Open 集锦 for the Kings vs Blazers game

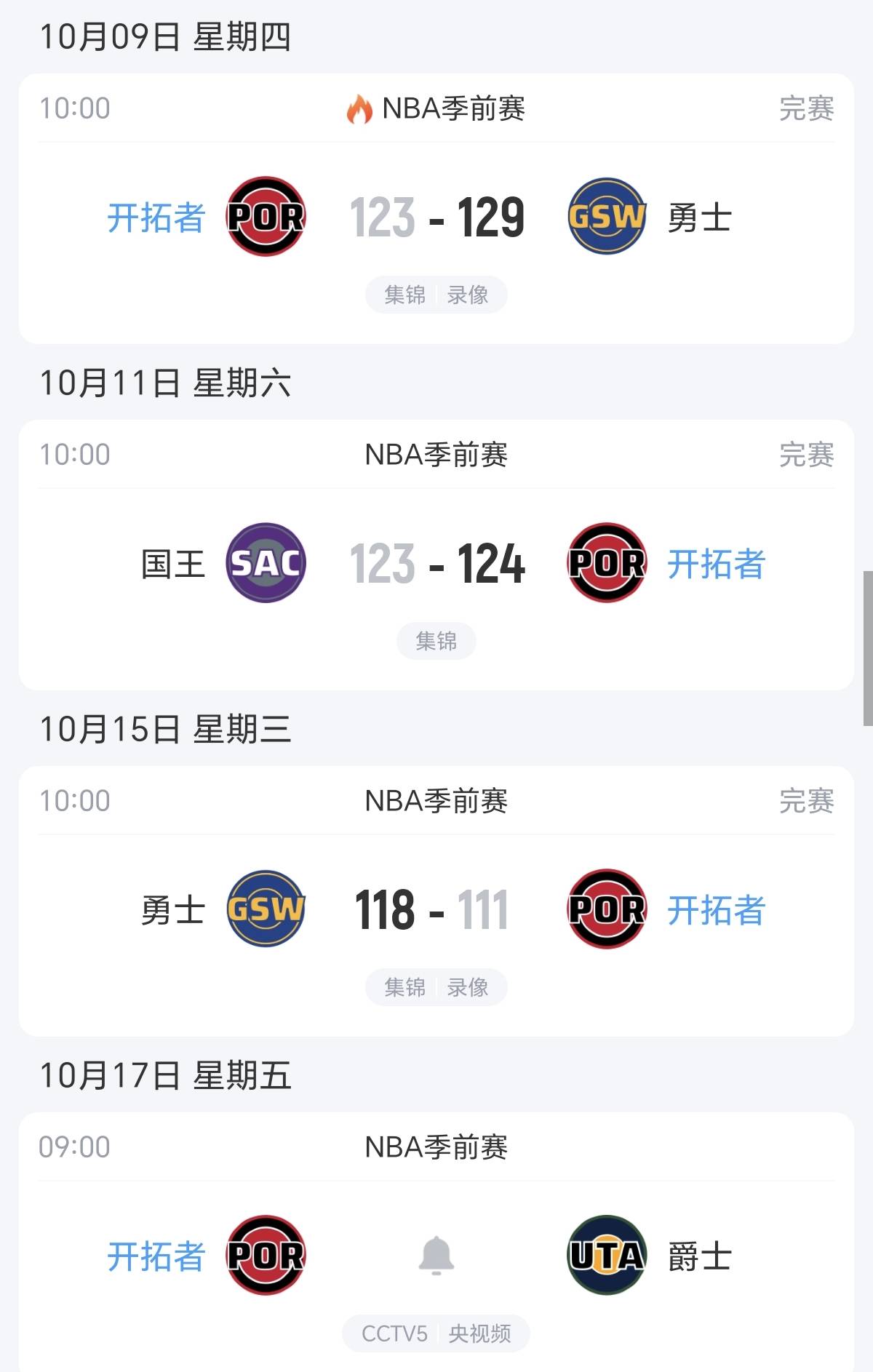[x=436, y=640]
